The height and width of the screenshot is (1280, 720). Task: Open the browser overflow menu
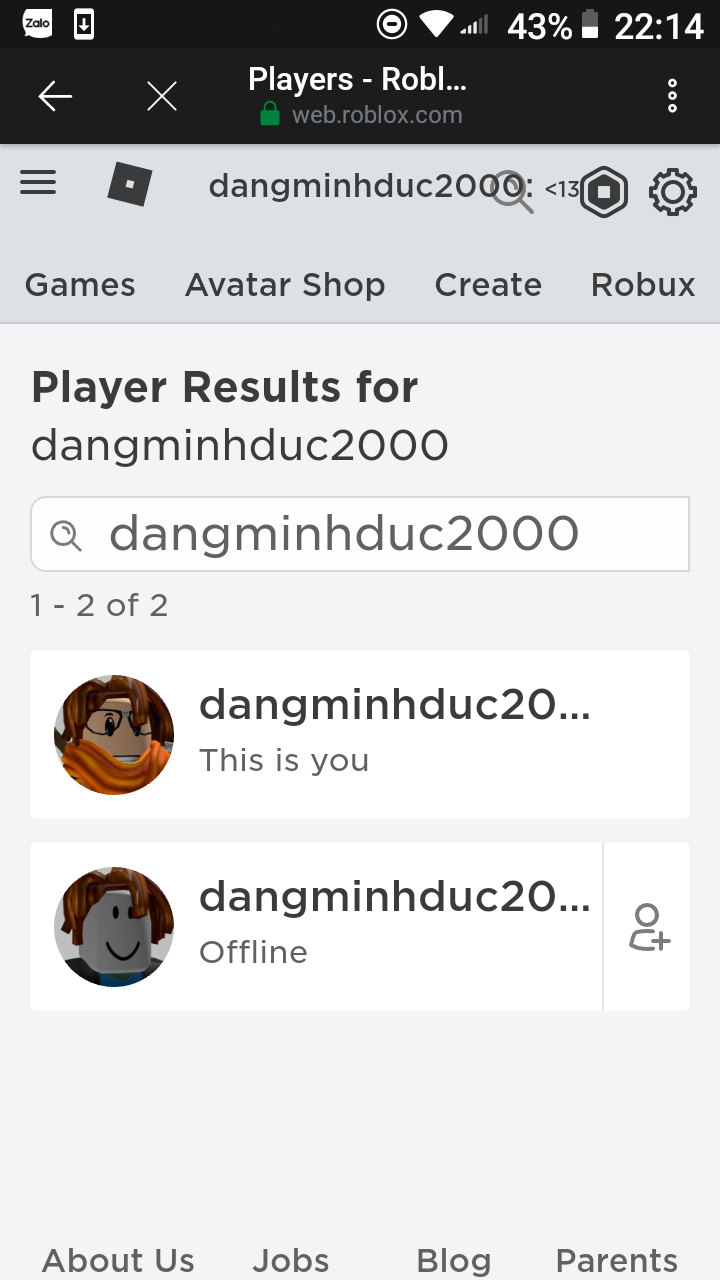672,96
